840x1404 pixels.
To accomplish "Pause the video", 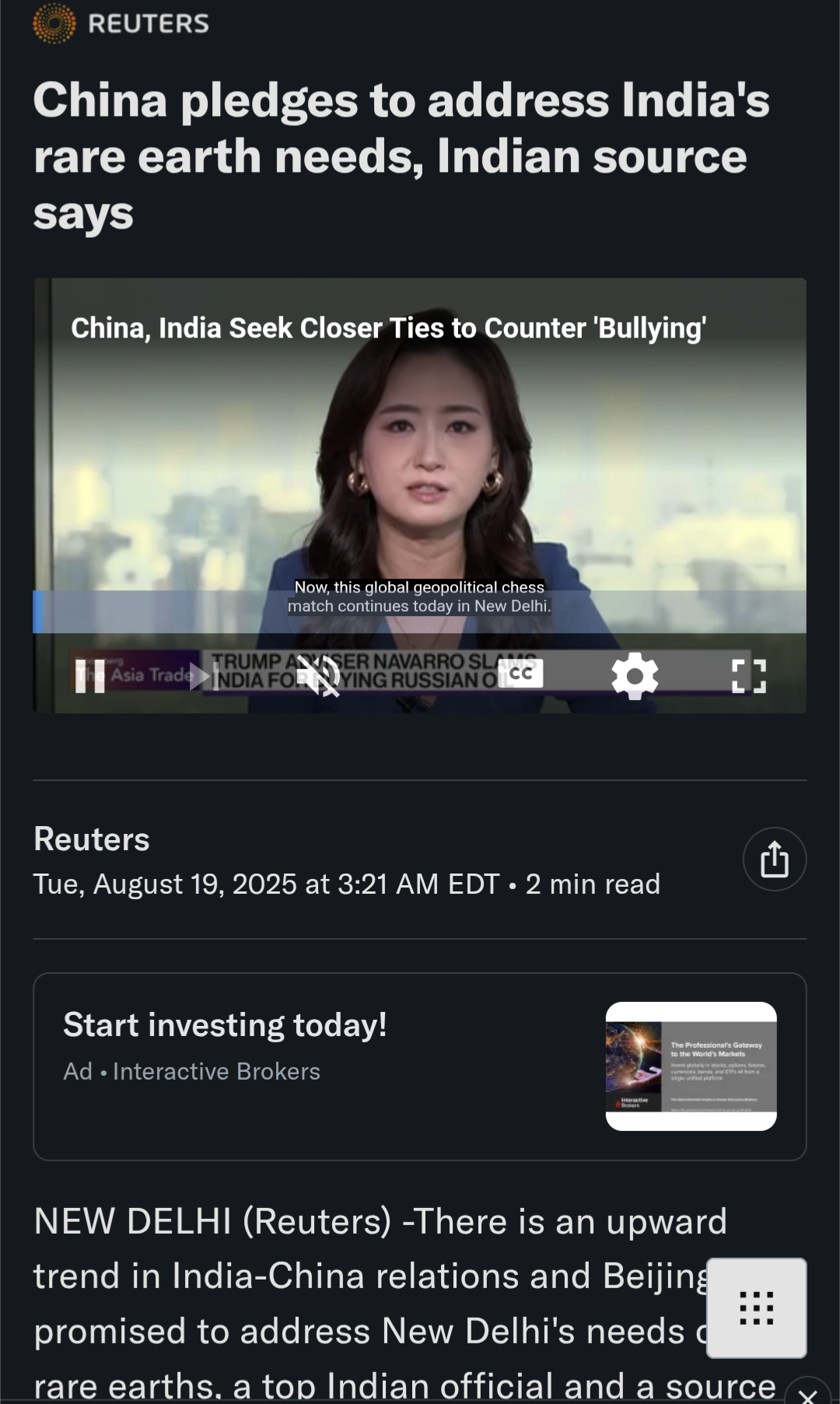I will pyautogui.click(x=89, y=675).
